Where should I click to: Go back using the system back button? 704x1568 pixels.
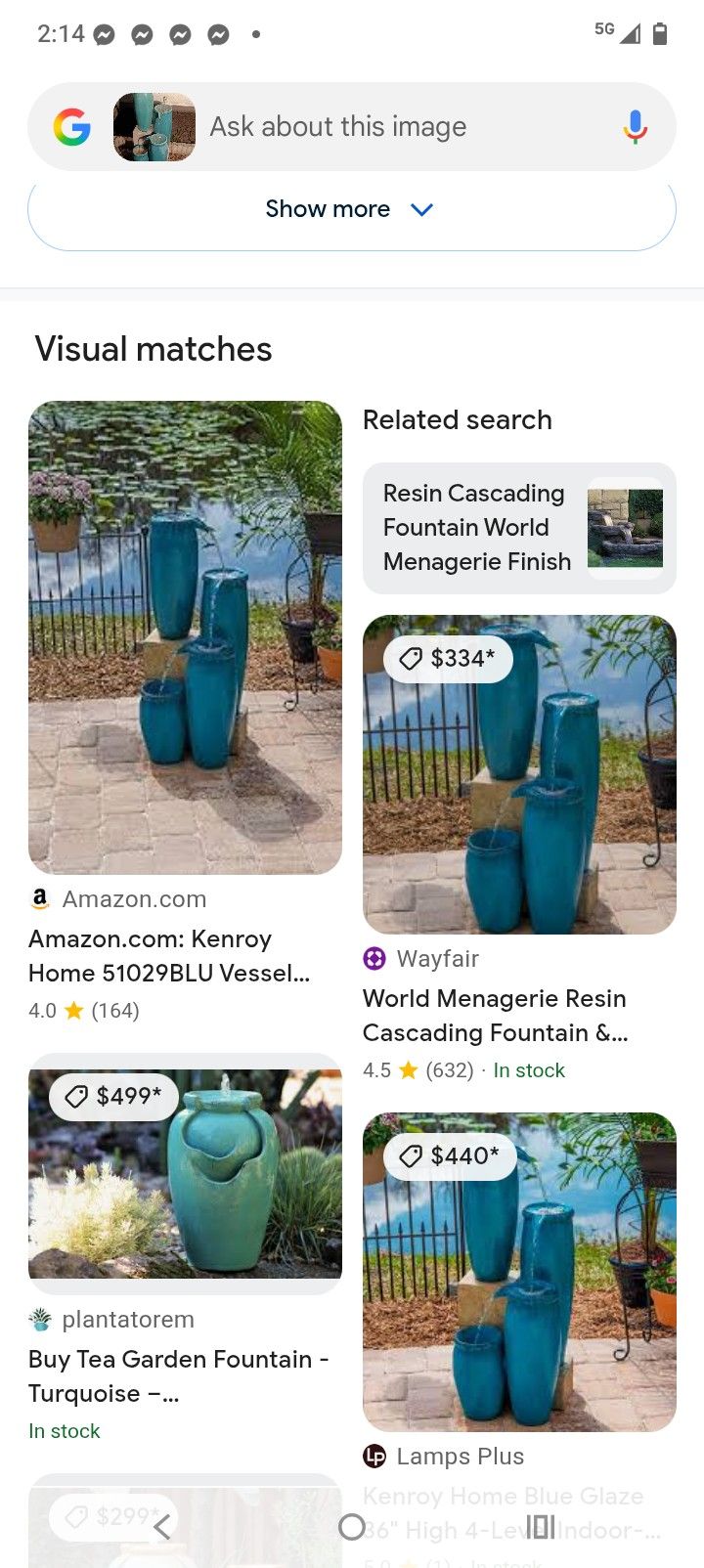(x=162, y=1526)
